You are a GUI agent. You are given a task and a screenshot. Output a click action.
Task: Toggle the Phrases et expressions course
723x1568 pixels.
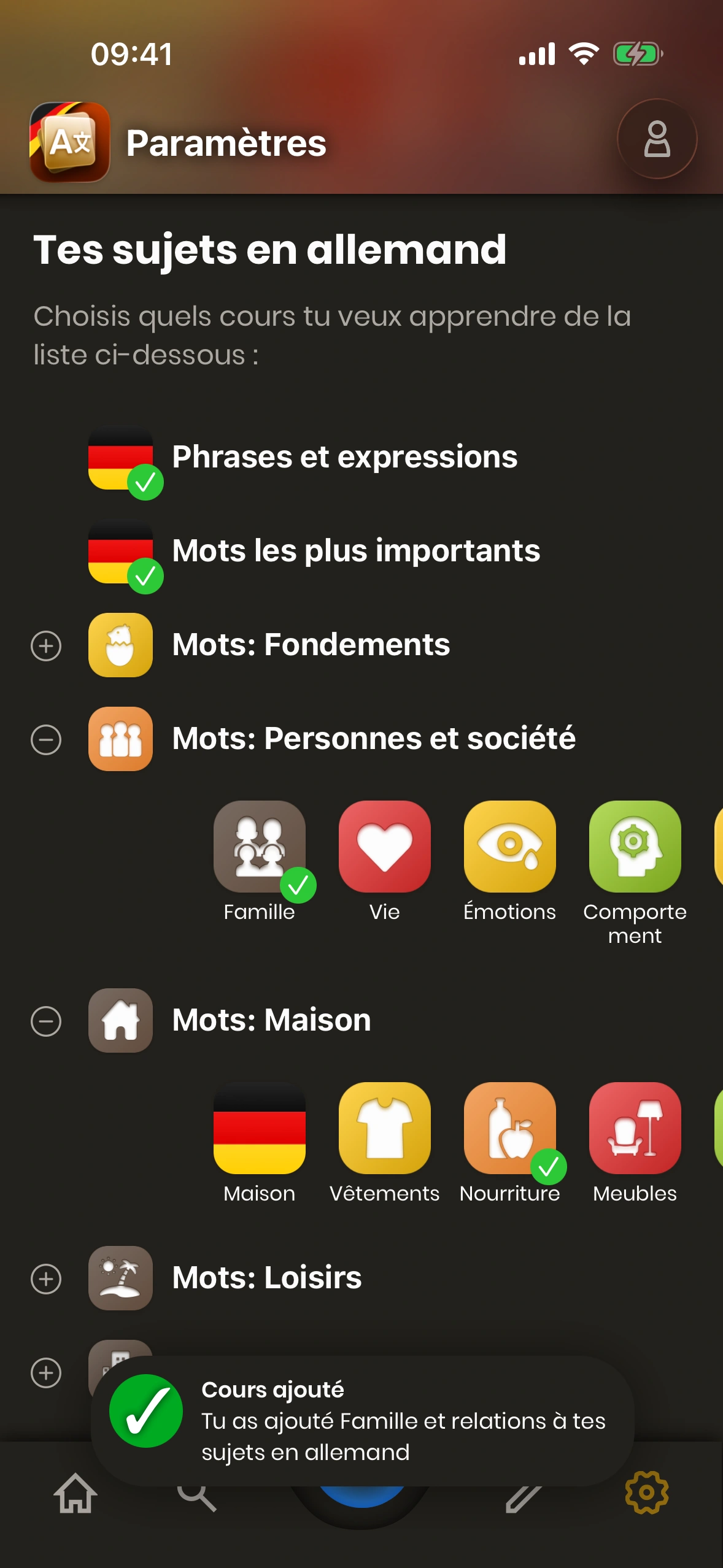tap(121, 458)
